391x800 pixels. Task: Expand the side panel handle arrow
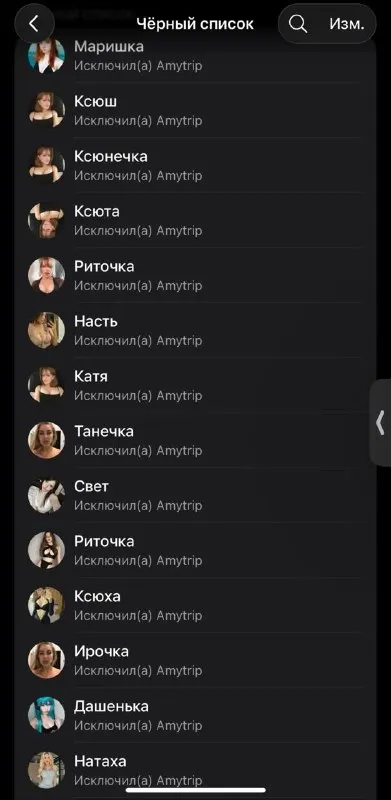(x=380, y=422)
